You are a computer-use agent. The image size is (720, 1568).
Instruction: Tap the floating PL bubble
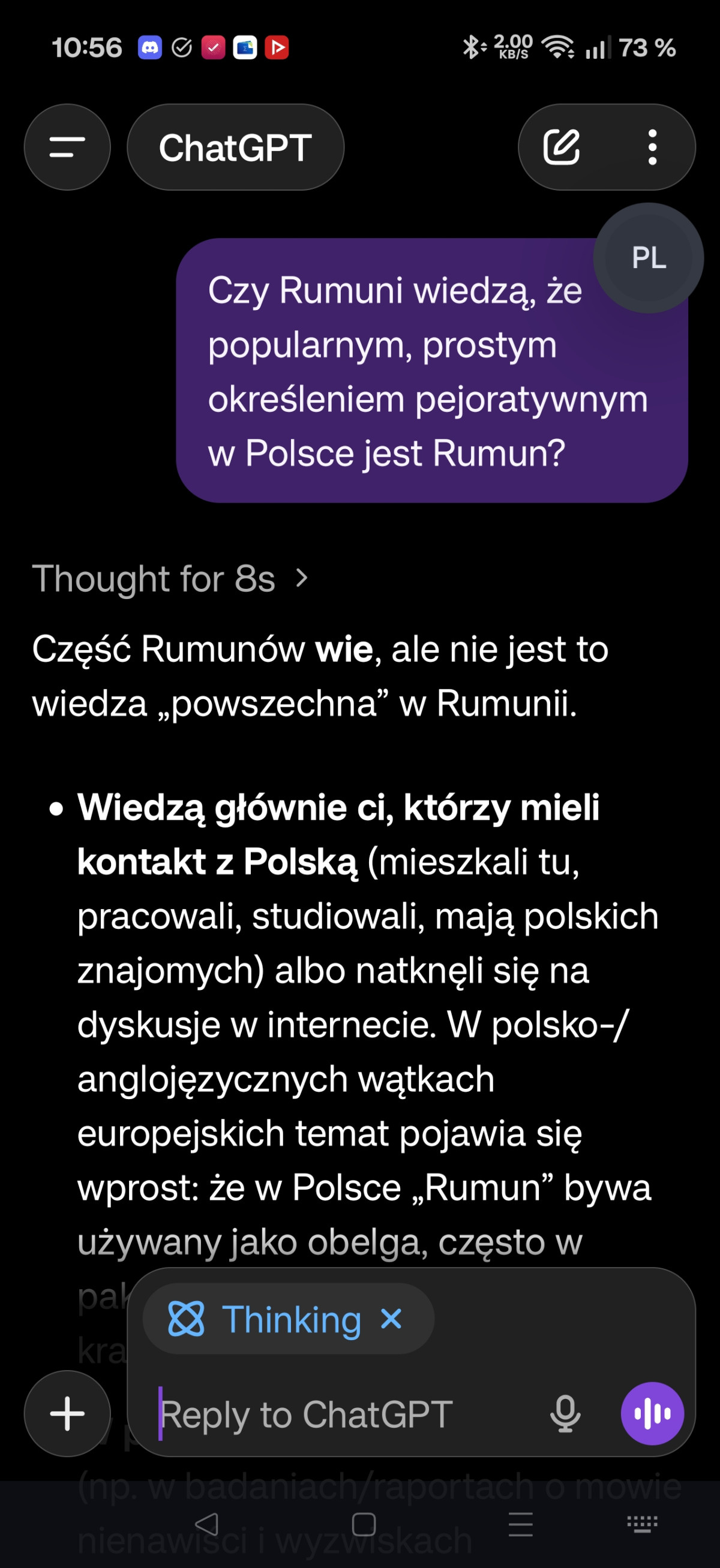pos(648,258)
